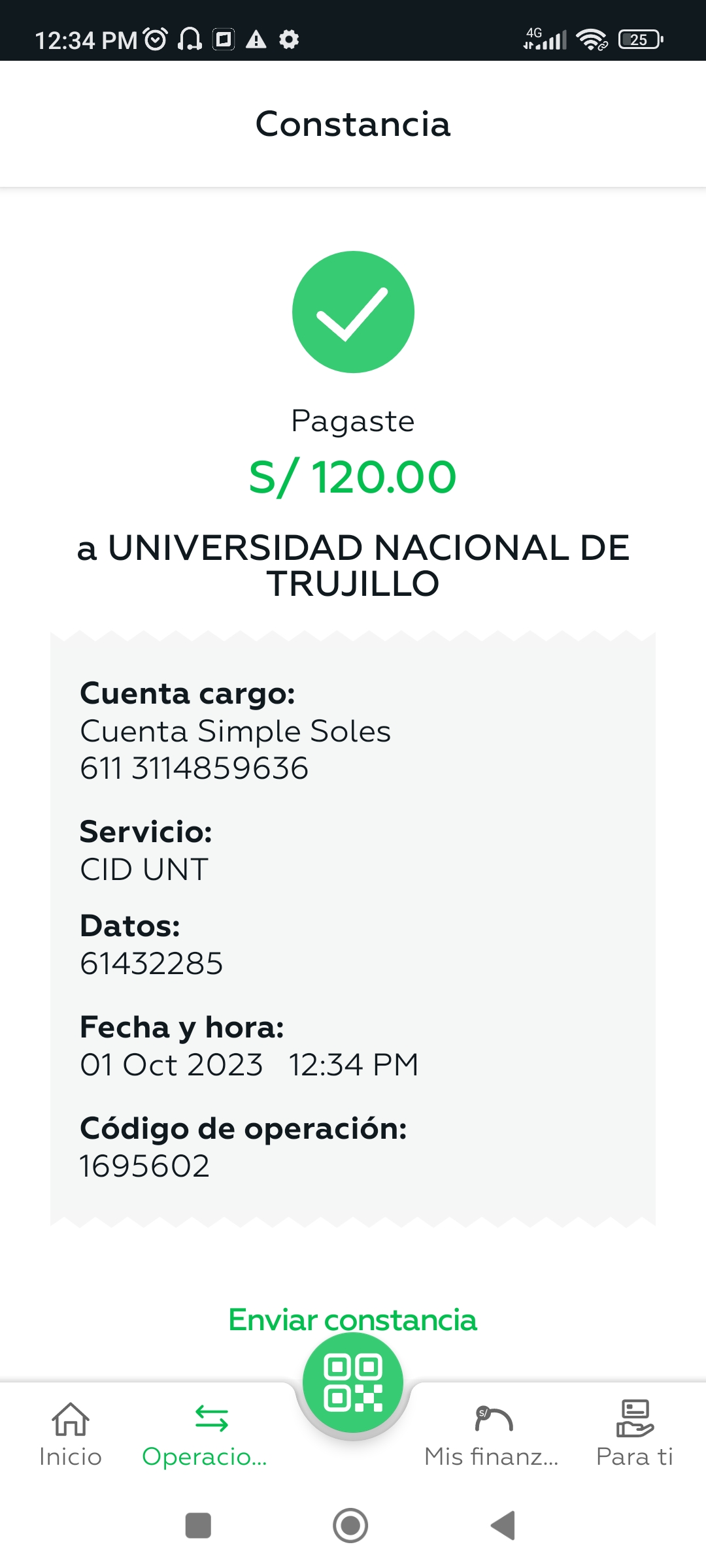Go to the Inicio tab
Image resolution: width=706 pixels, height=1568 pixels.
[x=71, y=1435]
